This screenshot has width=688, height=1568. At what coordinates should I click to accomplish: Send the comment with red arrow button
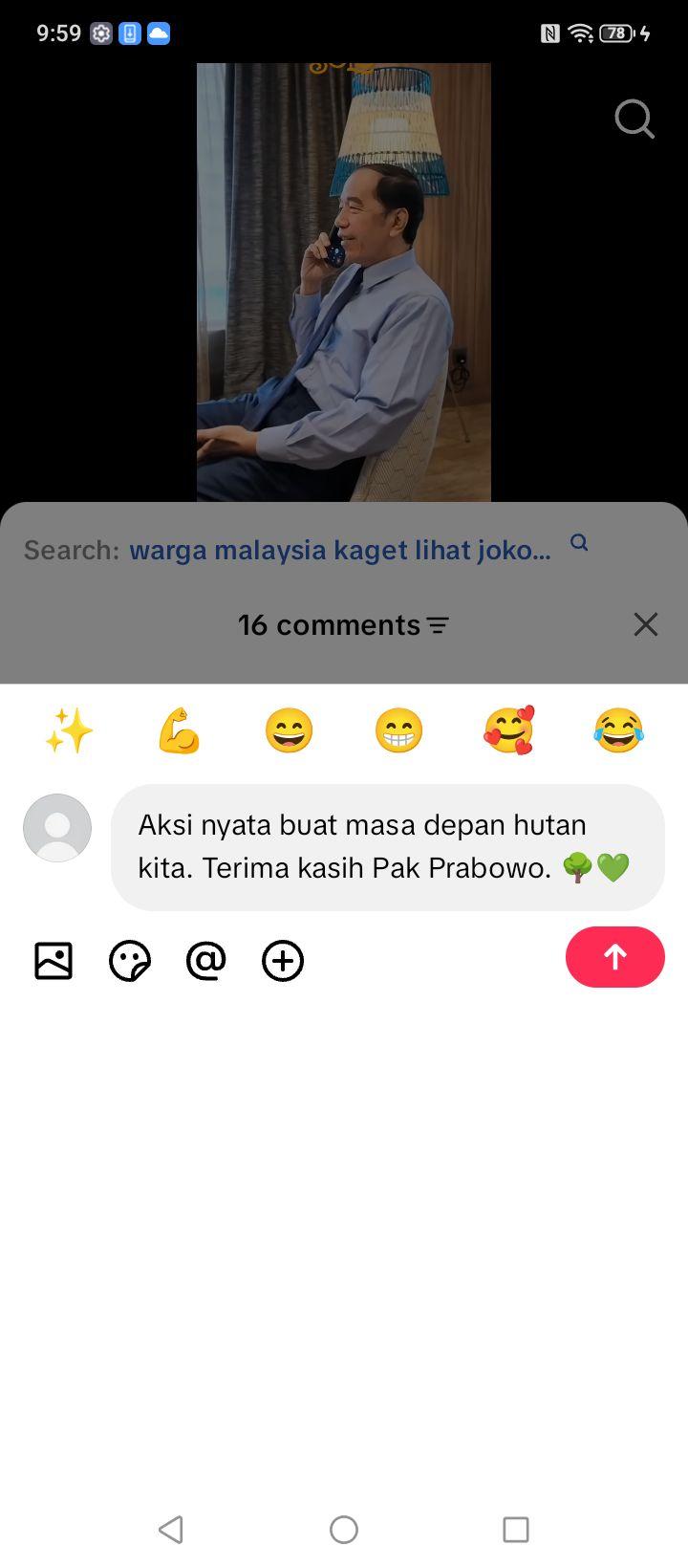(x=615, y=957)
